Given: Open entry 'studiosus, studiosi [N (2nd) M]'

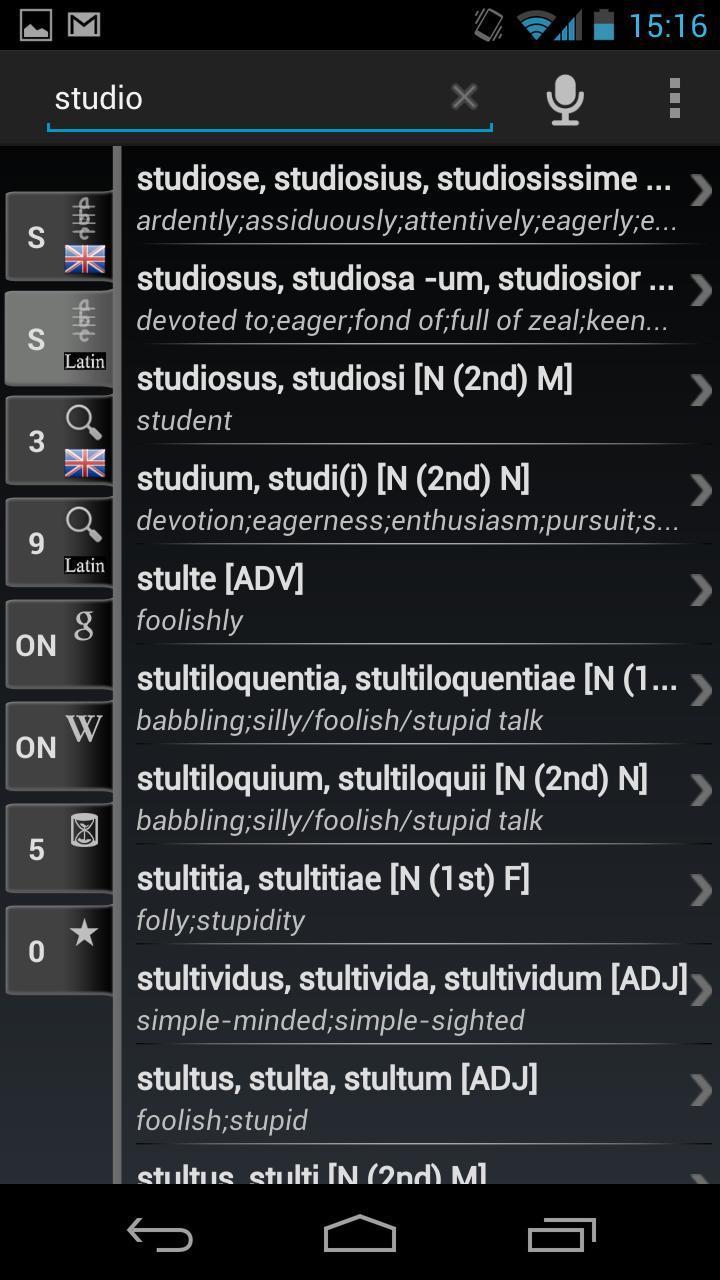Looking at the screenshot, I should [410, 396].
